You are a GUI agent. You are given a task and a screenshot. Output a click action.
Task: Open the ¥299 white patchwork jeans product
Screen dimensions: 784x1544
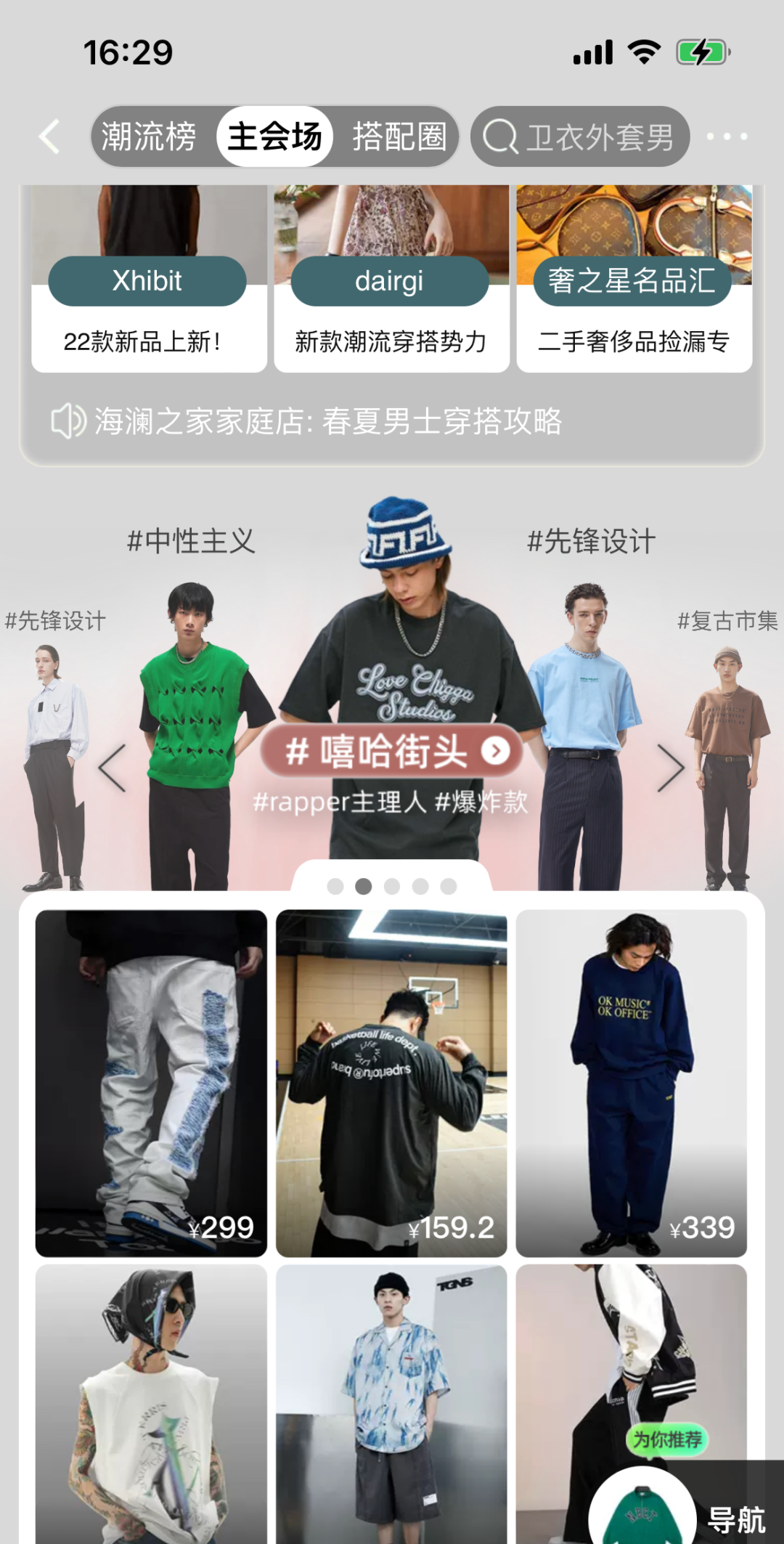[x=151, y=1082]
